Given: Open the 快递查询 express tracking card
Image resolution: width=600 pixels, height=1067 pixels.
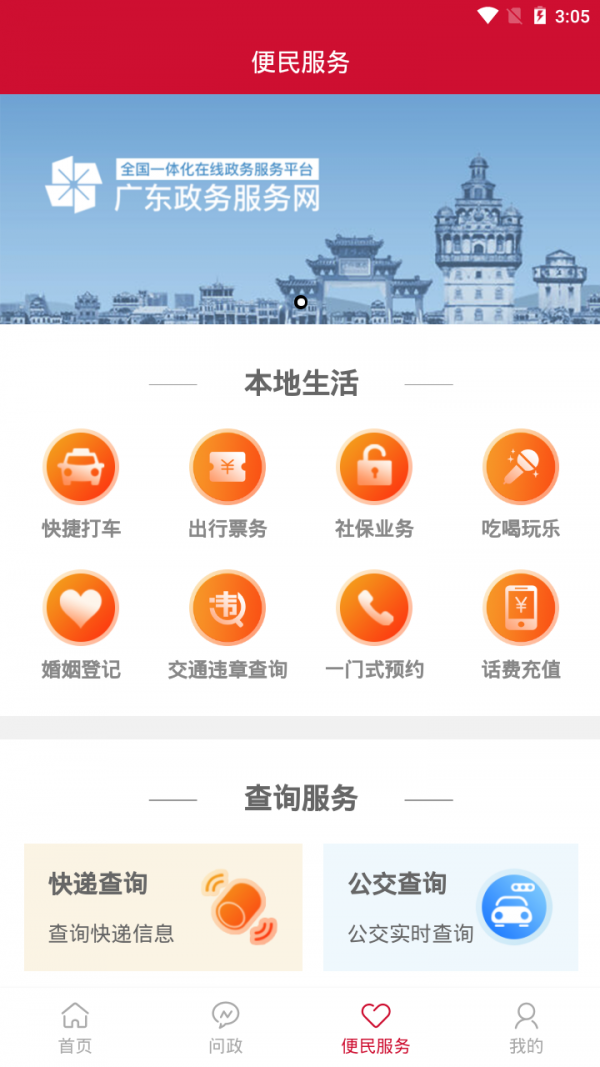Looking at the screenshot, I should click(163, 907).
